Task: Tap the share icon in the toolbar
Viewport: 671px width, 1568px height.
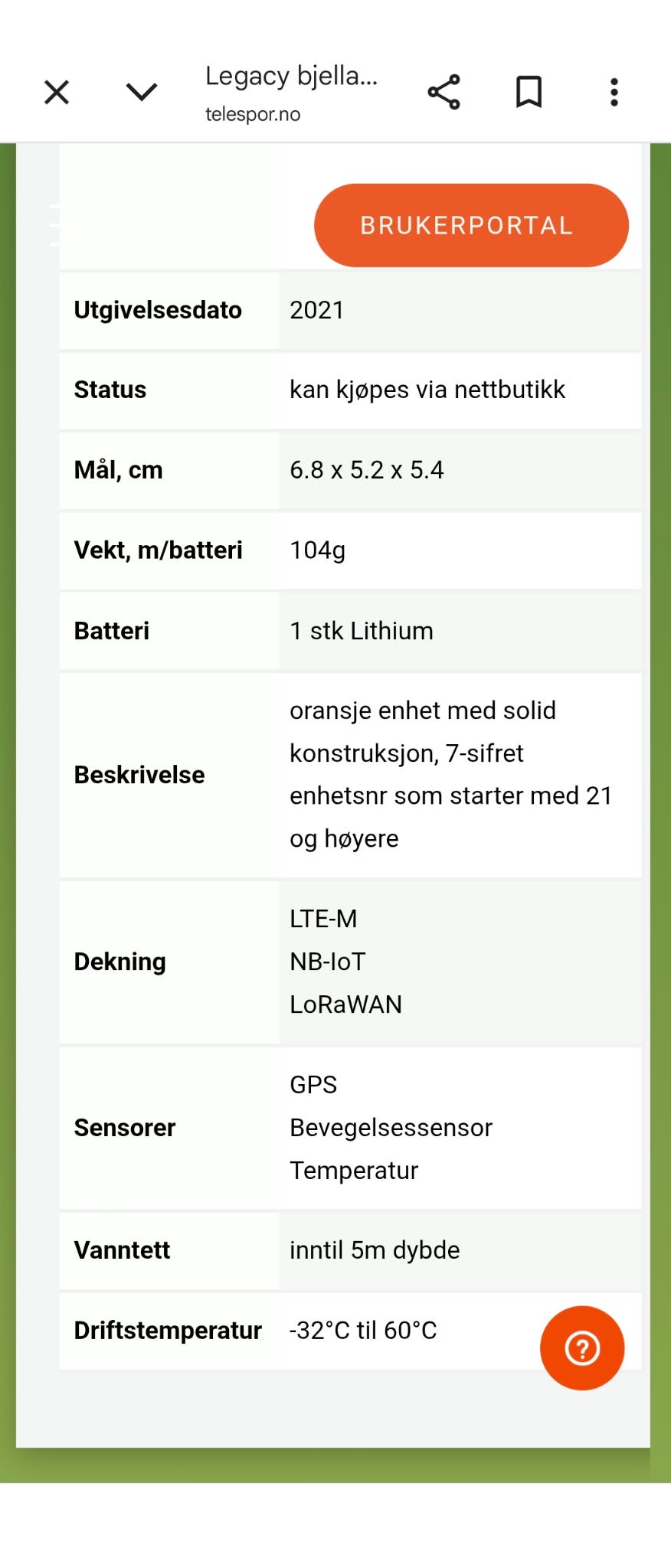Action: point(444,92)
